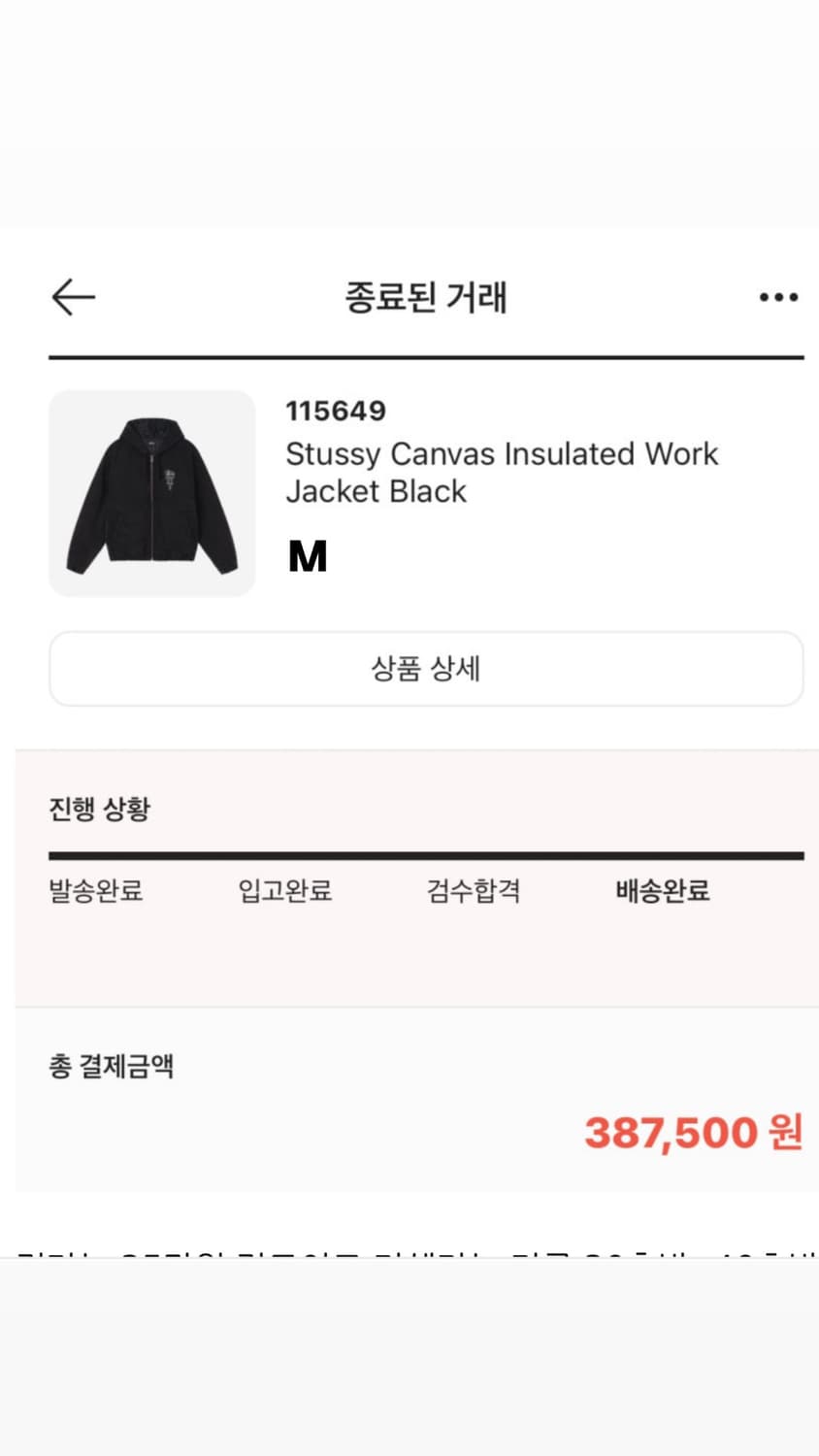Click the jacket product thumbnail image
This screenshot has width=819, height=1456.
pos(151,493)
